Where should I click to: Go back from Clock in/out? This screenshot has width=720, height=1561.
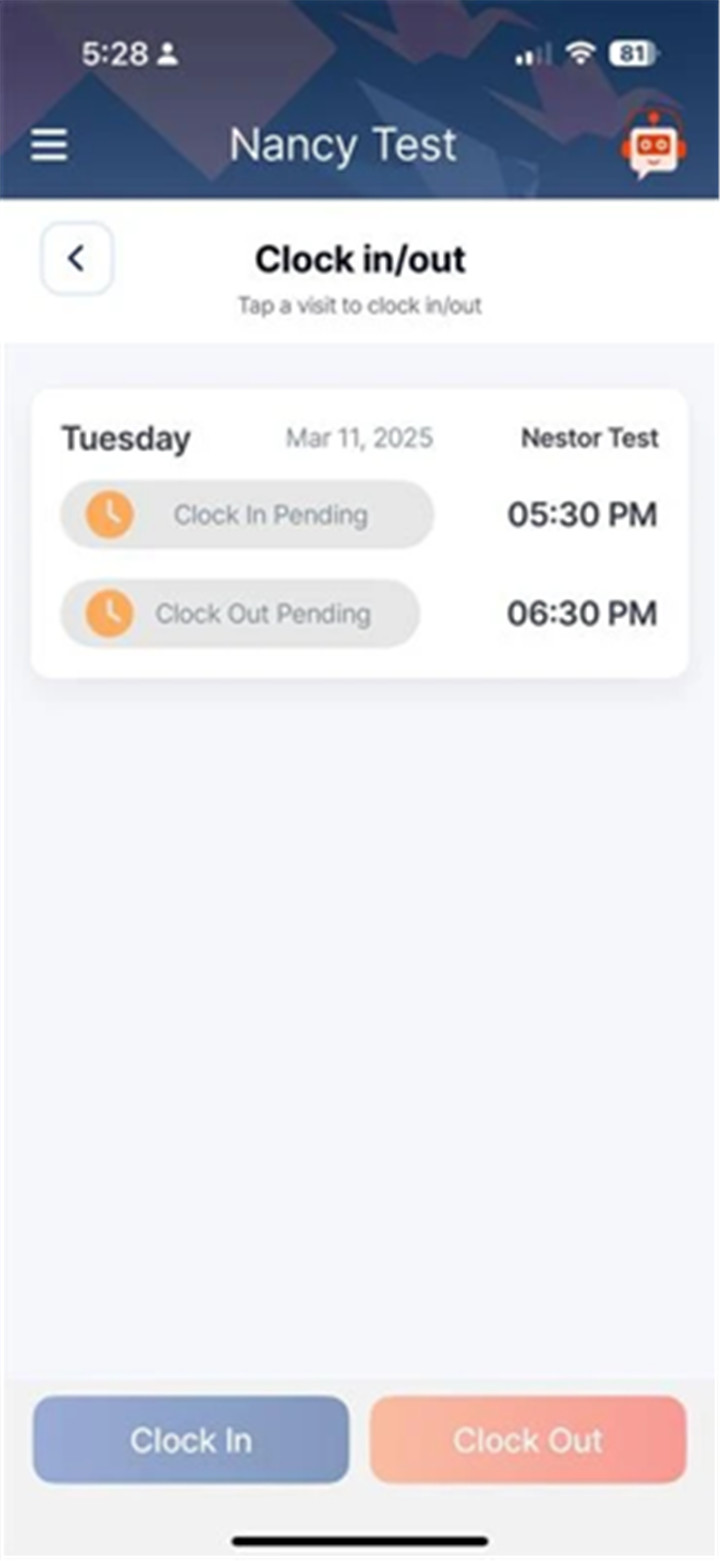(76, 258)
